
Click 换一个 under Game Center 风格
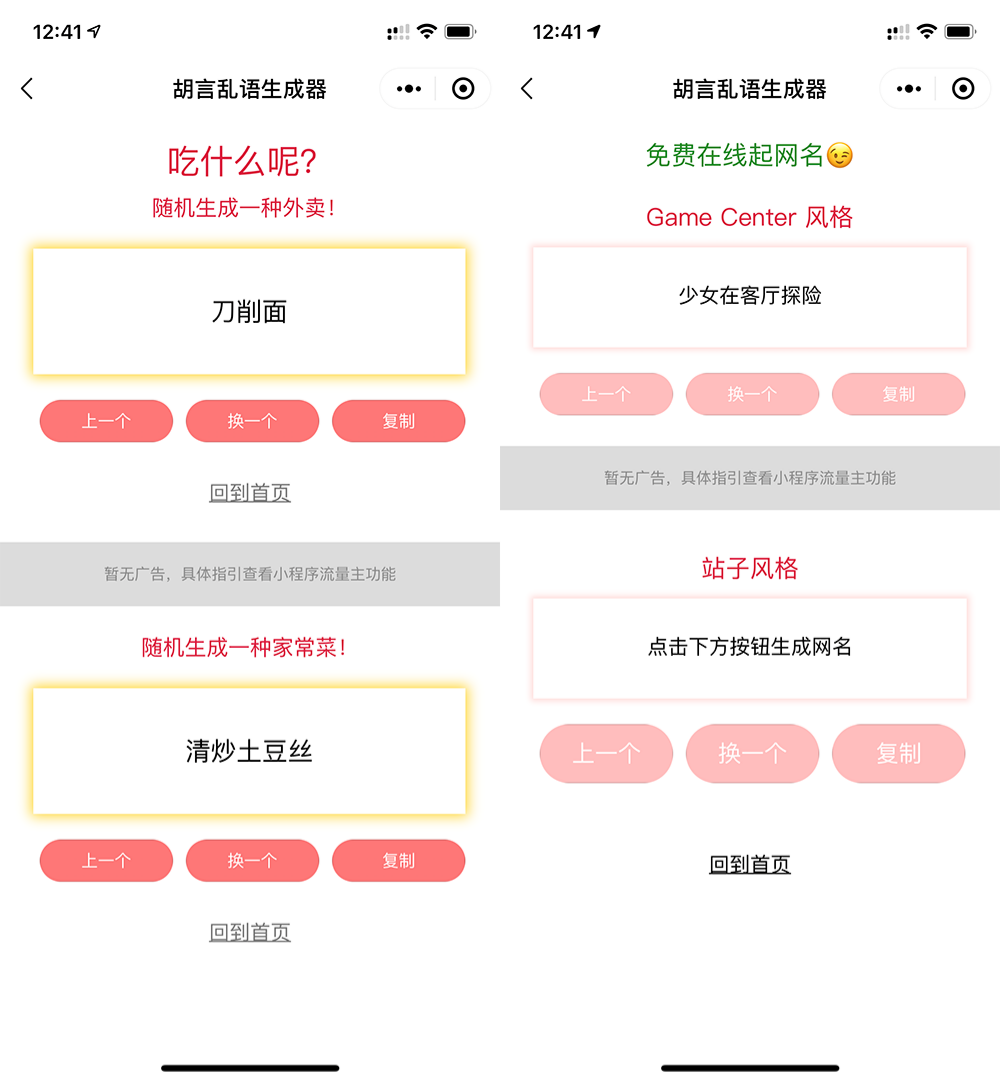(752, 394)
